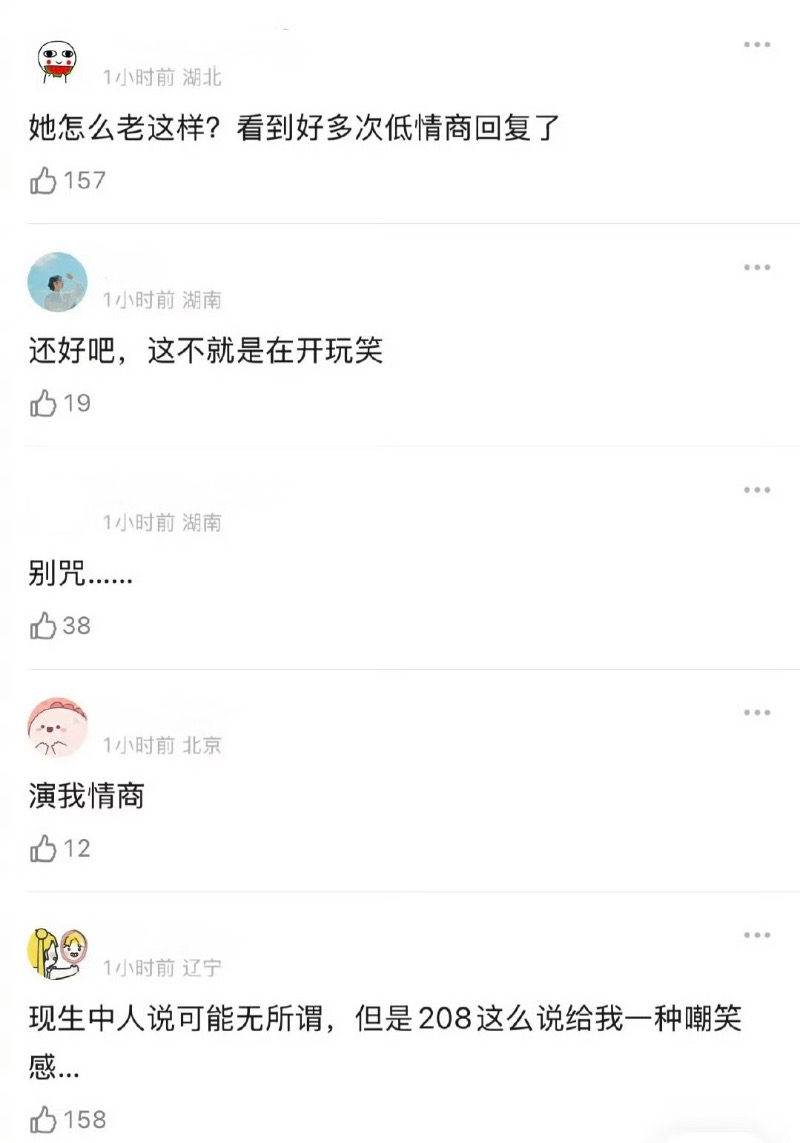Open more options for the 湖北 comment
This screenshot has width=800, height=1143.
[x=757, y=45]
